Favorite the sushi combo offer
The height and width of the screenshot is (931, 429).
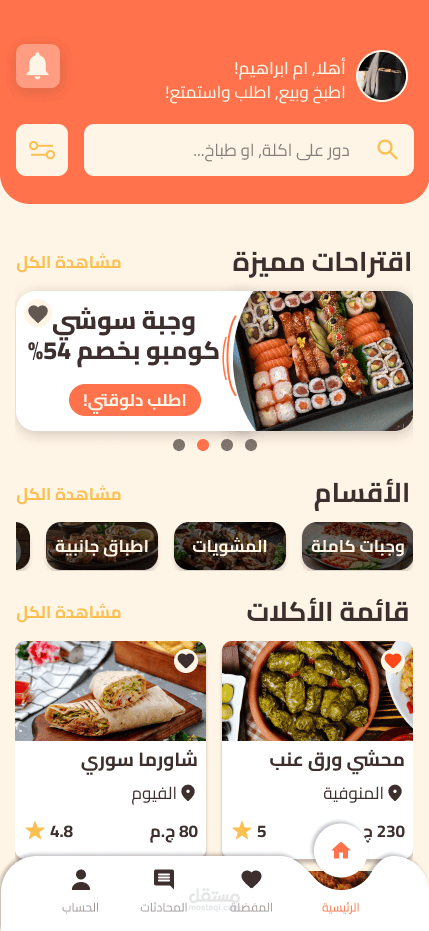[38, 314]
